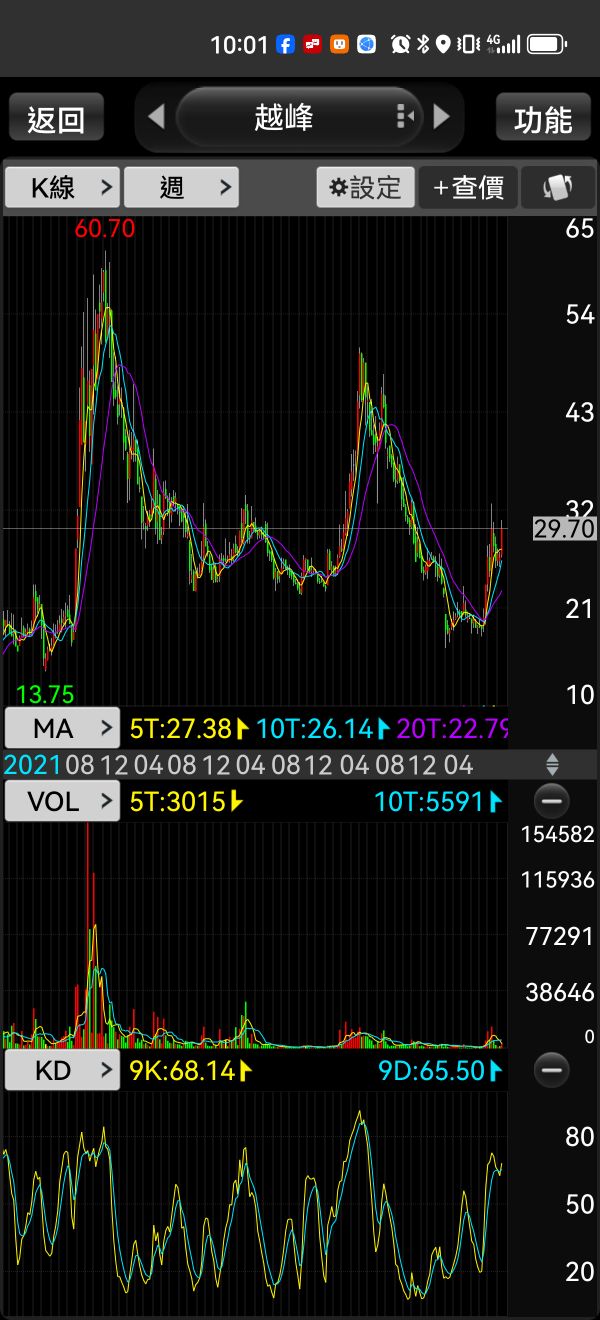Change the MA indicator selector

(62, 727)
